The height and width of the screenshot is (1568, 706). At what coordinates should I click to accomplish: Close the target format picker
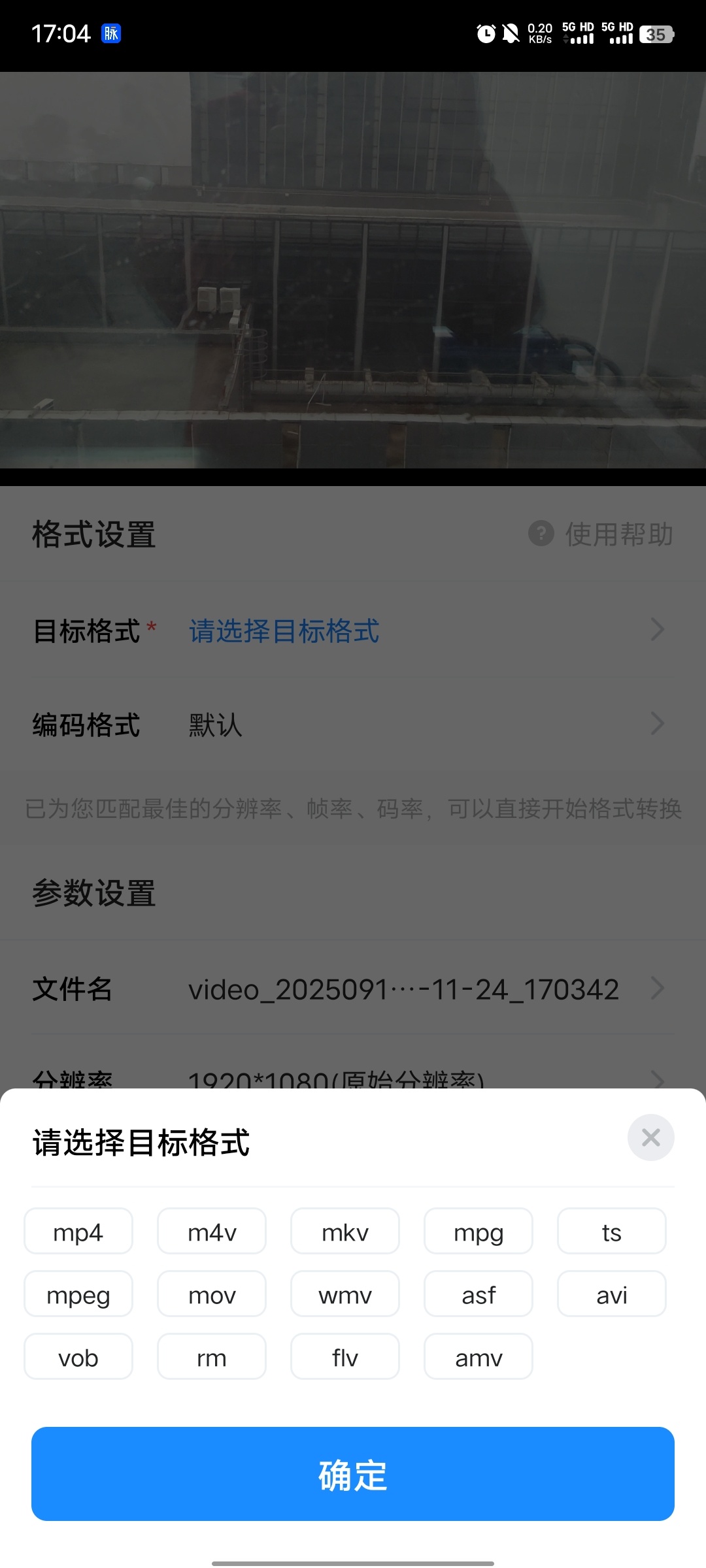(650, 1137)
